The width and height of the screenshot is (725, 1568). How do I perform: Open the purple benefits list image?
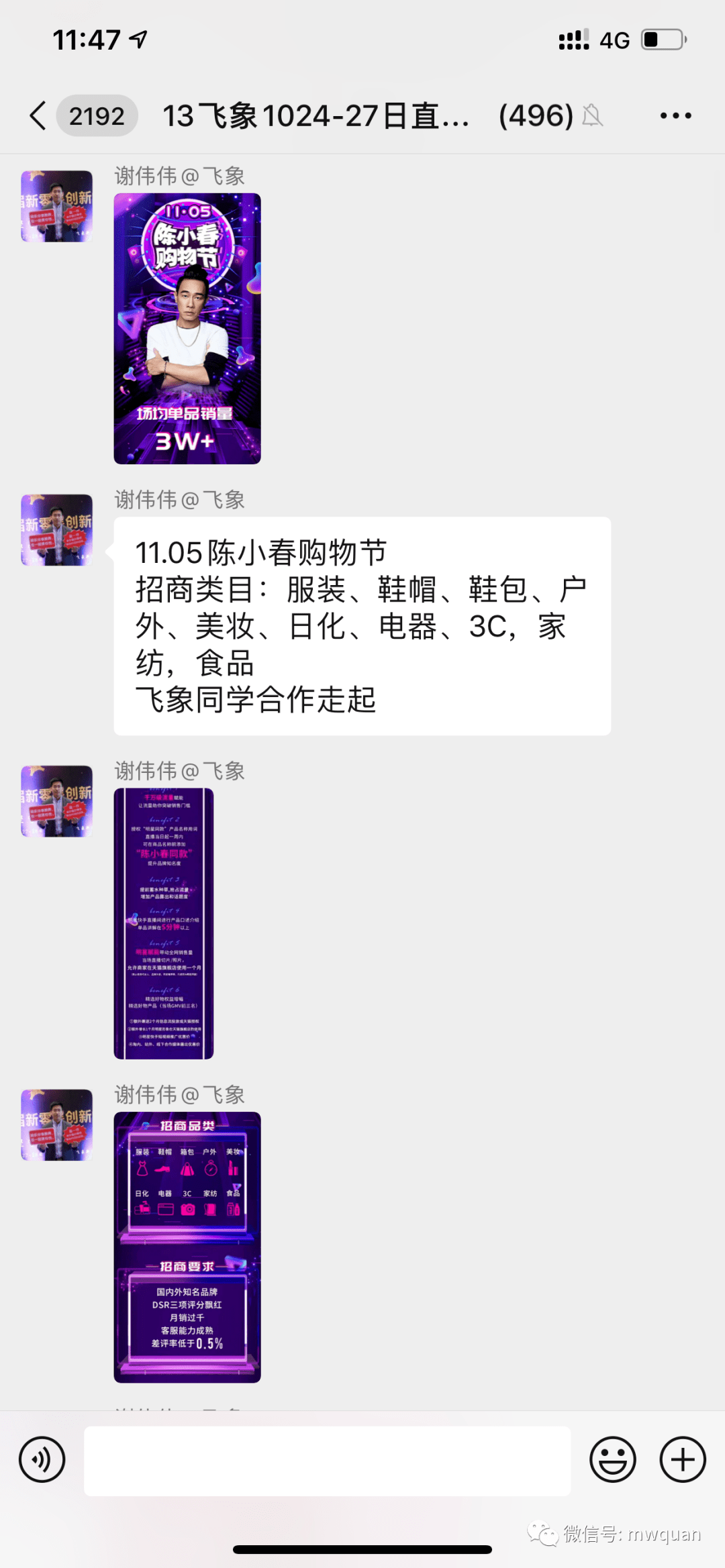click(164, 923)
